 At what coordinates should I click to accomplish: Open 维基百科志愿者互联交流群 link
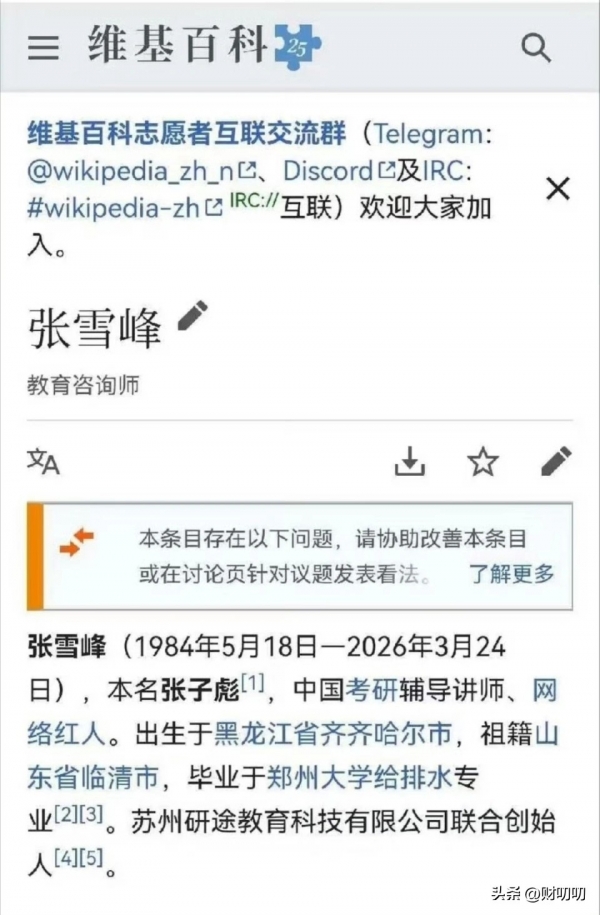tap(188, 134)
